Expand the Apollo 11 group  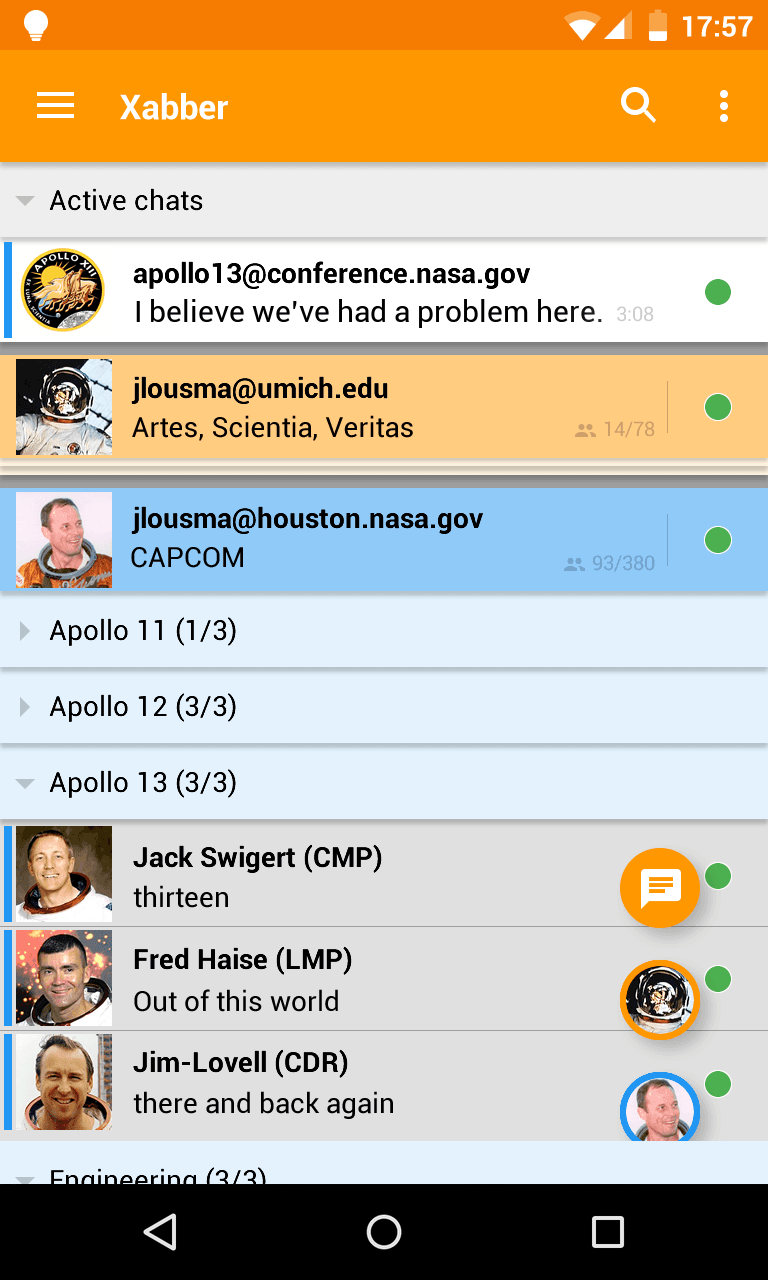pos(143,631)
